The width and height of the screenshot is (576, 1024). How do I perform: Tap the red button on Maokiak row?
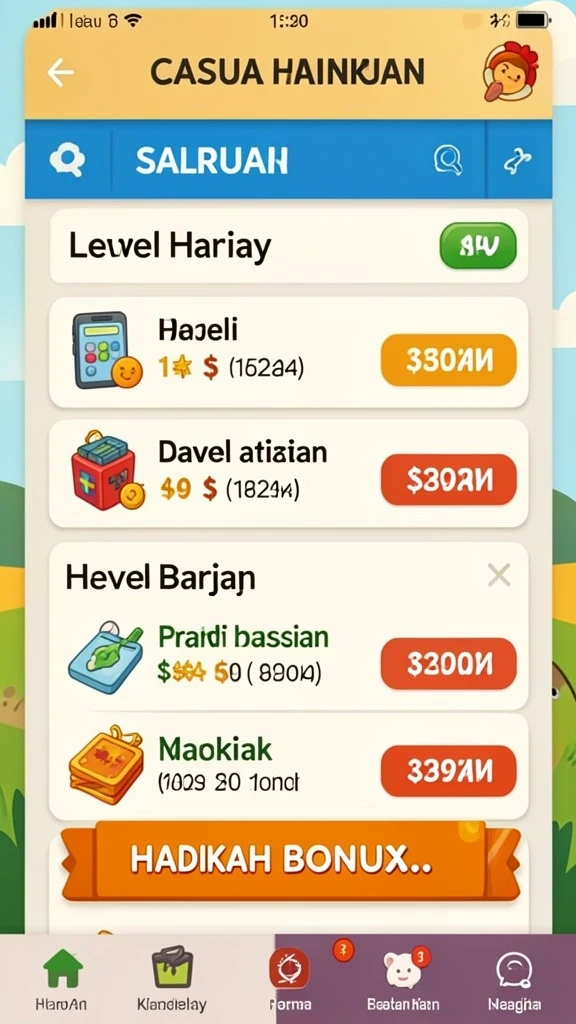click(x=449, y=771)
